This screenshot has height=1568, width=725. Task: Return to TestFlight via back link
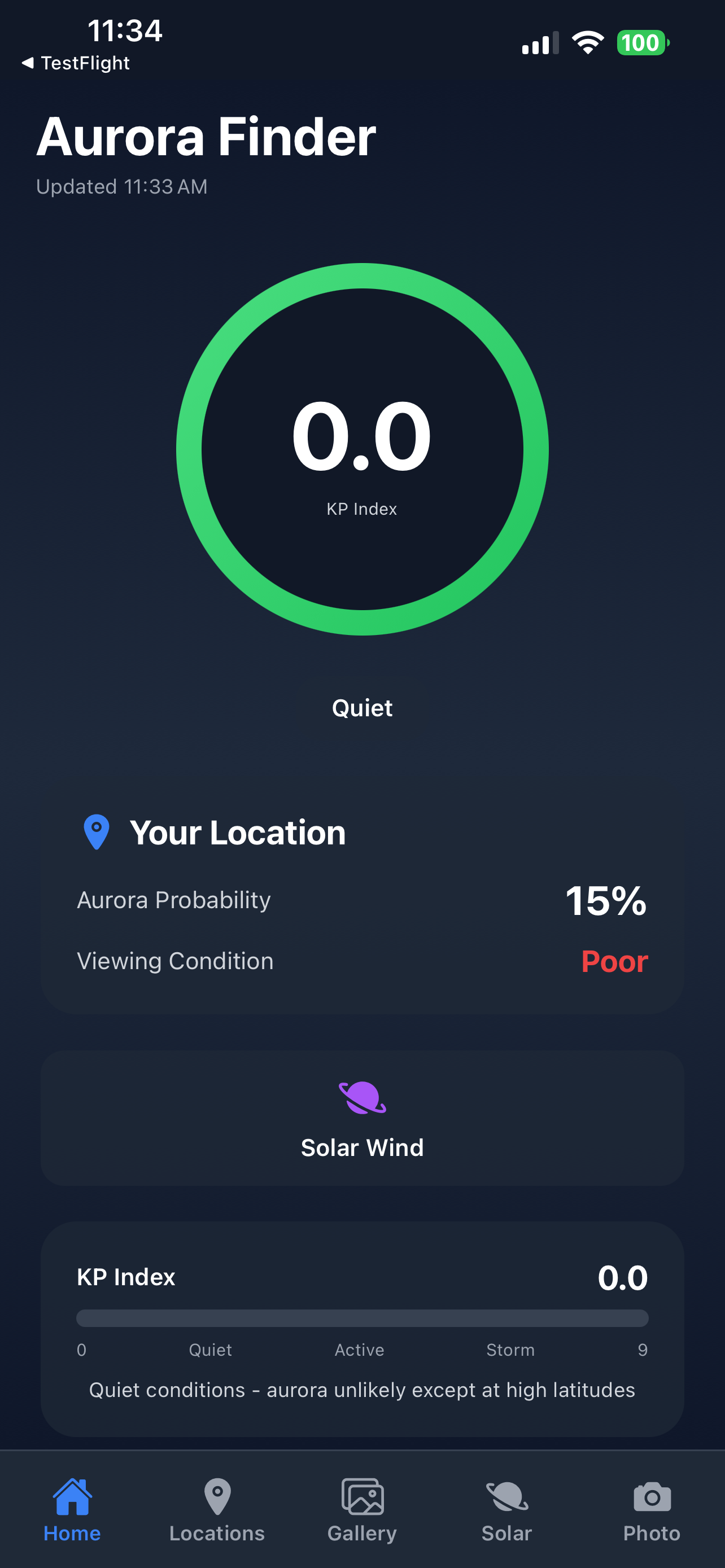pyautogui.click(x=76, y=63)
